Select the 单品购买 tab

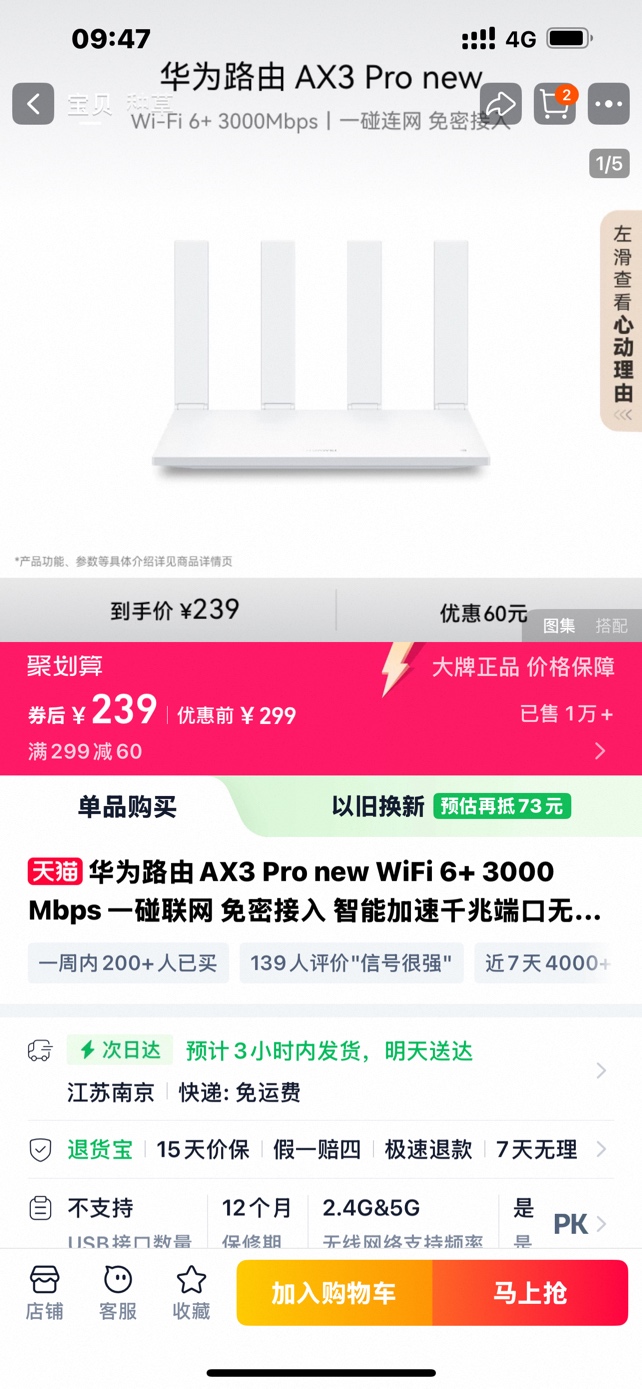tap(127, 807)
